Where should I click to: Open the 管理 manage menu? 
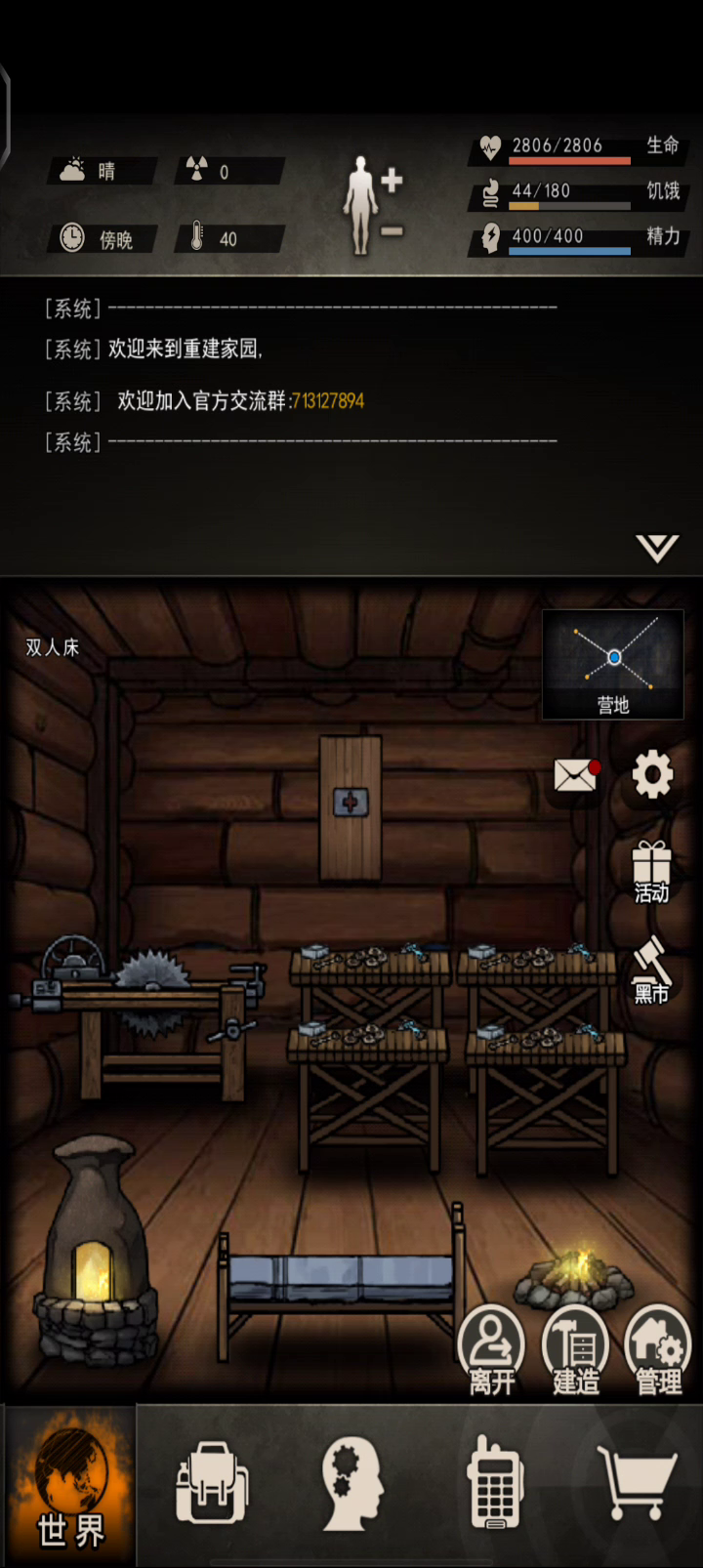(x=658, y=1351)
